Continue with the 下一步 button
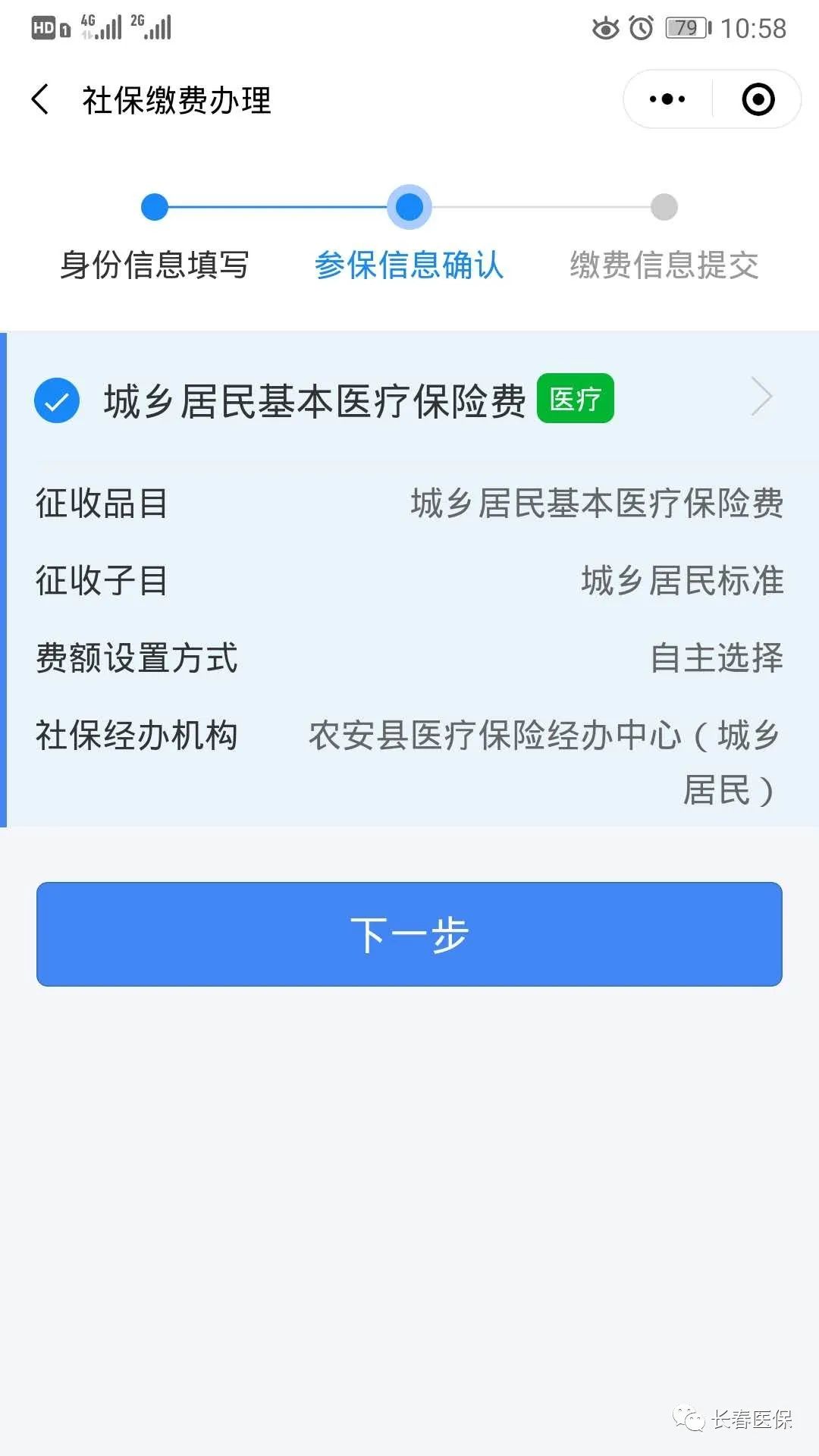This screenshot has height=1456, width=819. (409, 934)
